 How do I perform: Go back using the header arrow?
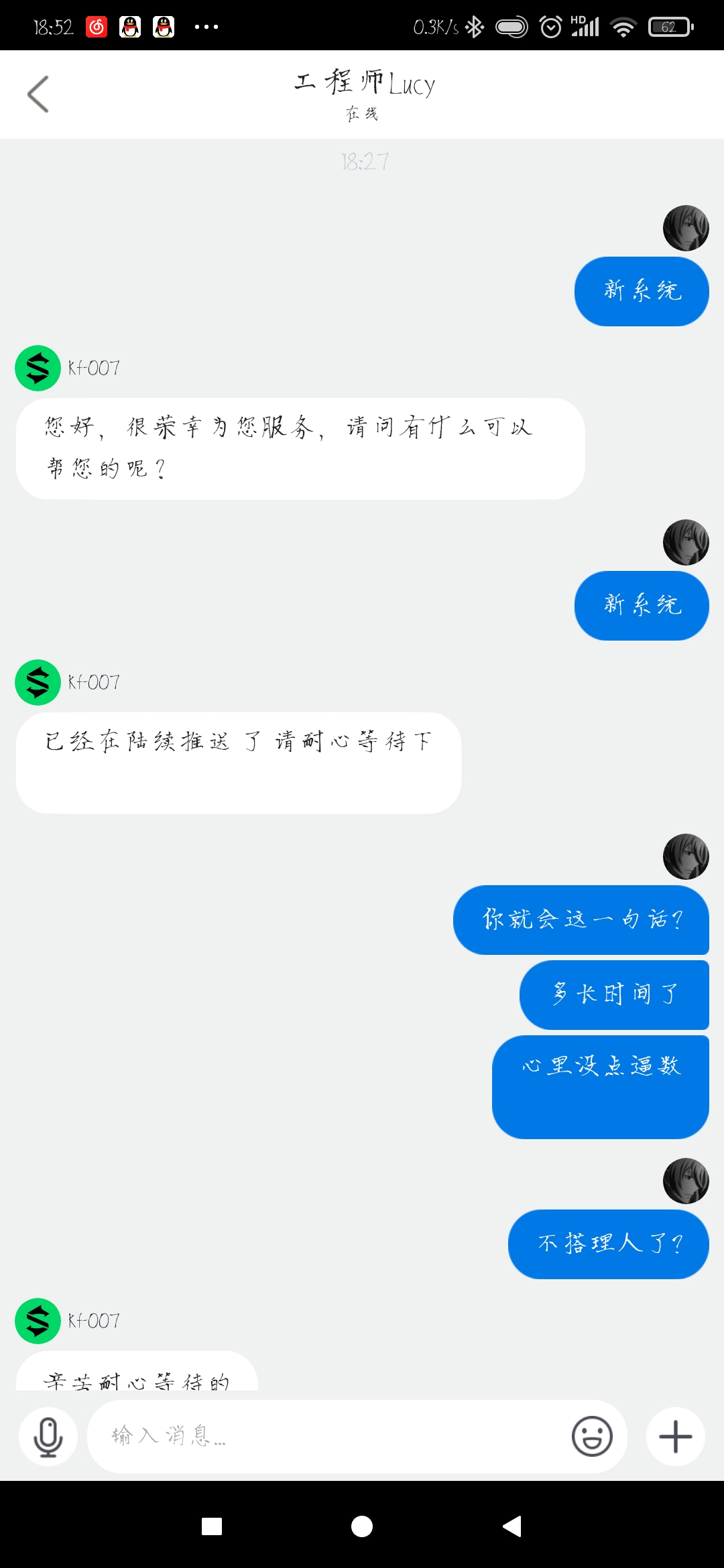coord(38,94)
